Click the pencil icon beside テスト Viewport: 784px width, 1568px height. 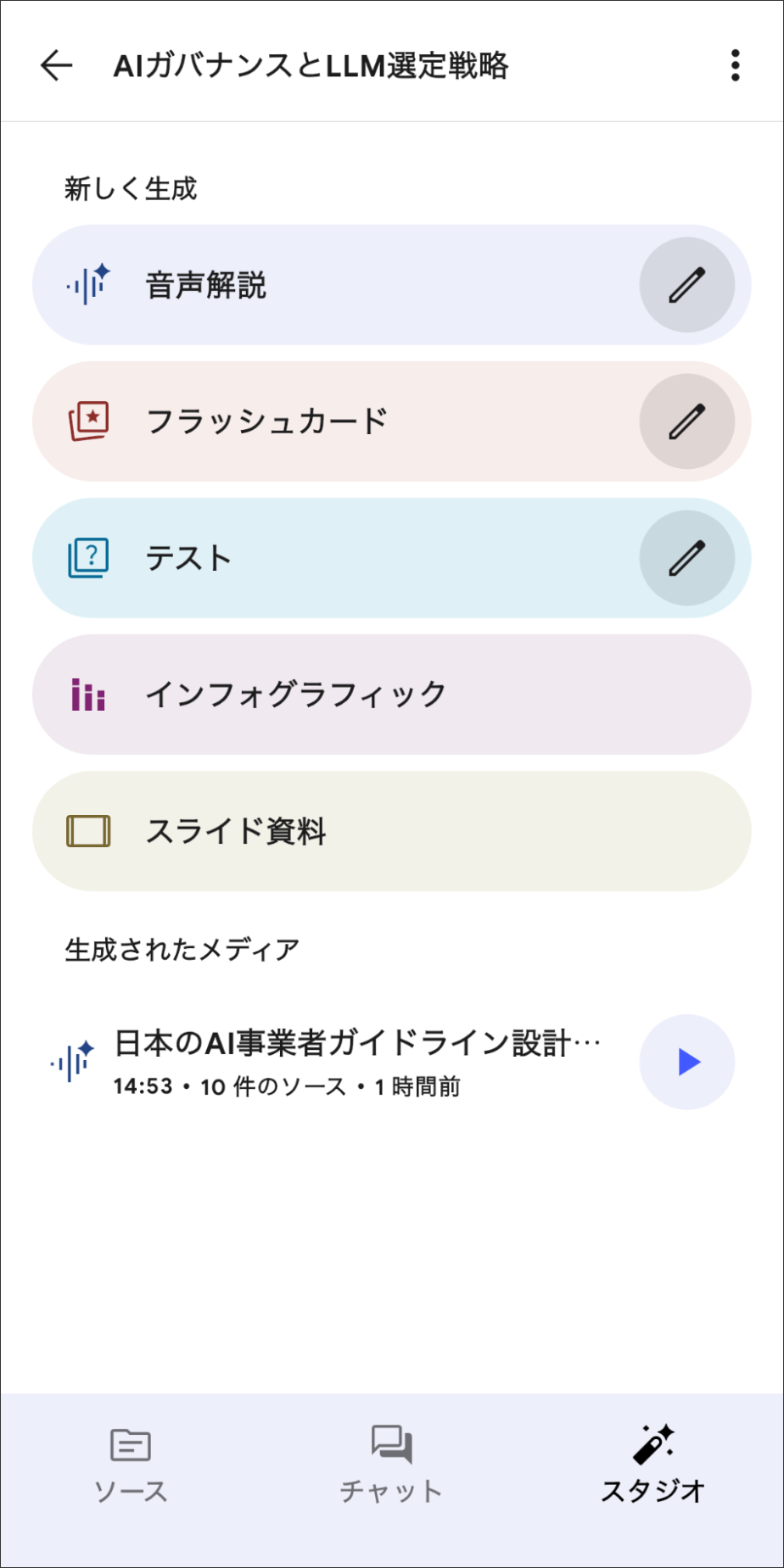coord(689,557)
